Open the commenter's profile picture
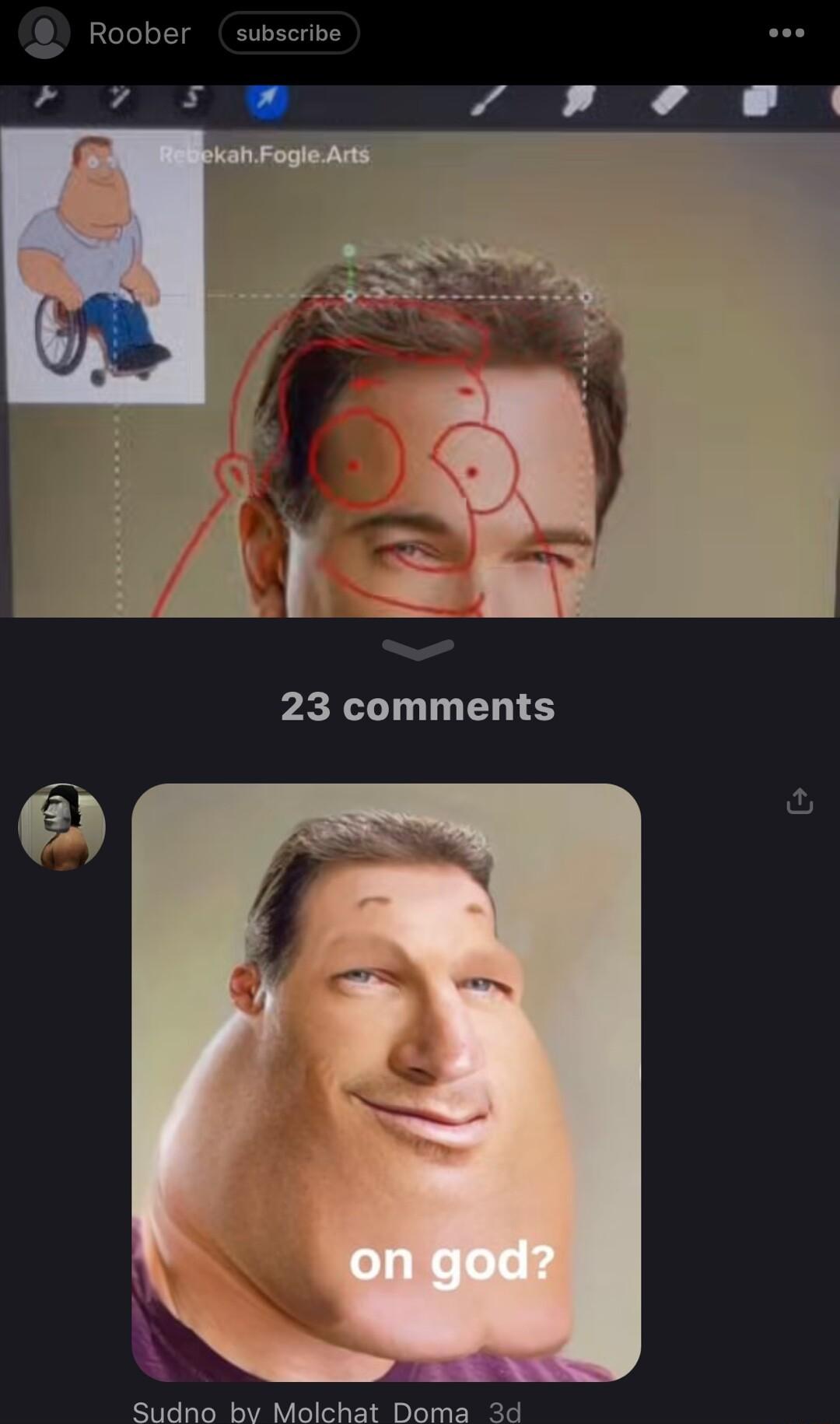 point(61,827)
